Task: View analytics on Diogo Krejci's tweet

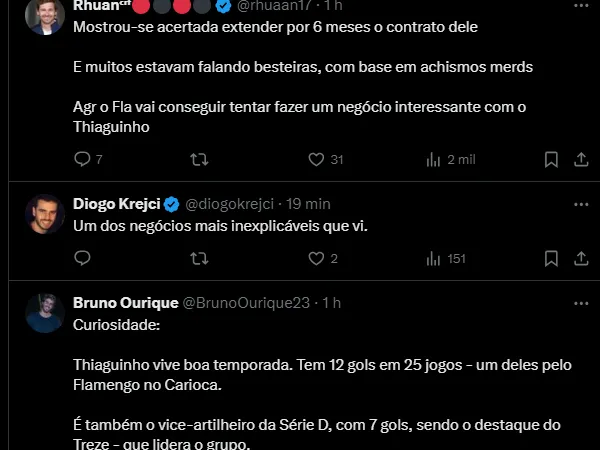Action: pyautogui.click(x=434, y=258)
